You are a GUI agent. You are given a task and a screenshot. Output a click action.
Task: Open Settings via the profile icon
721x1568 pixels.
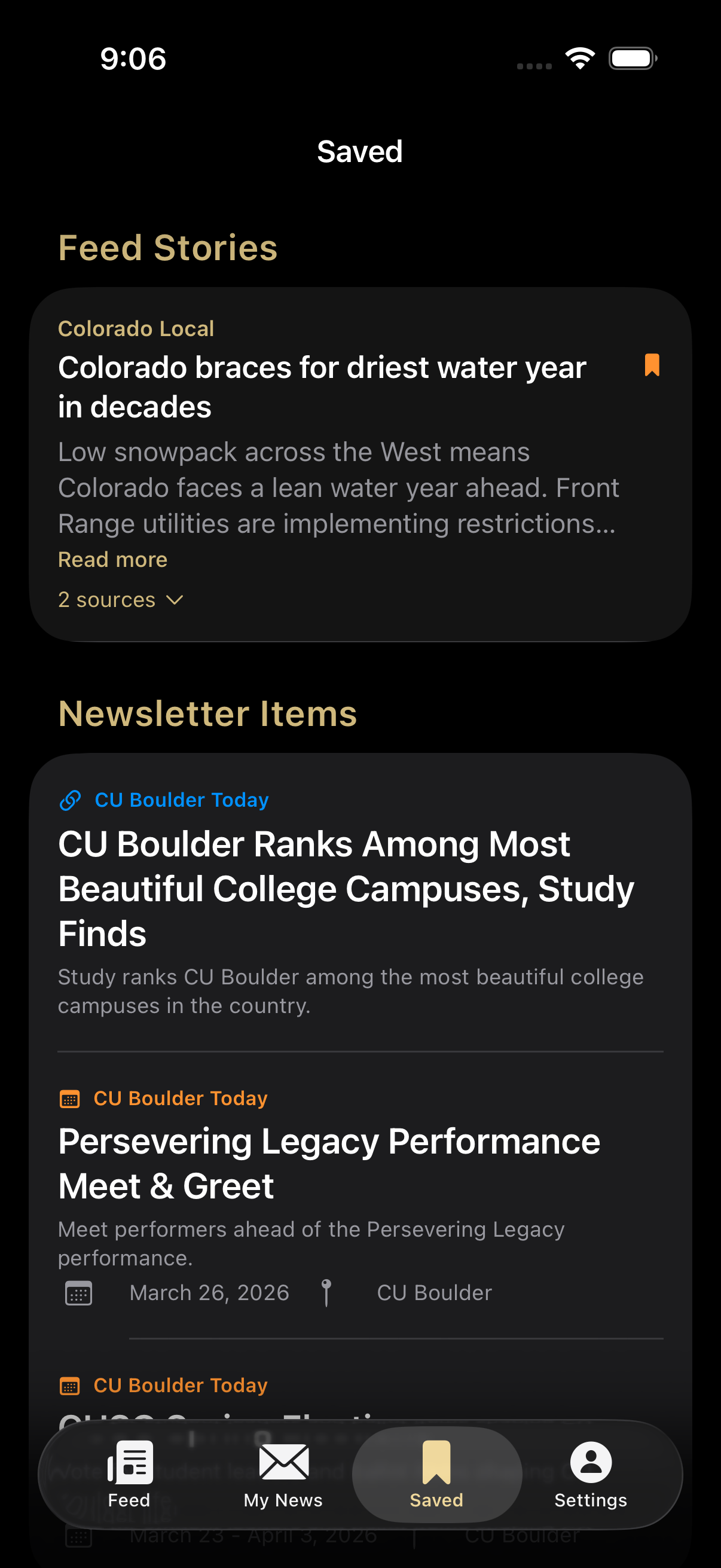pyautogui.click(x=589, y=1460)
